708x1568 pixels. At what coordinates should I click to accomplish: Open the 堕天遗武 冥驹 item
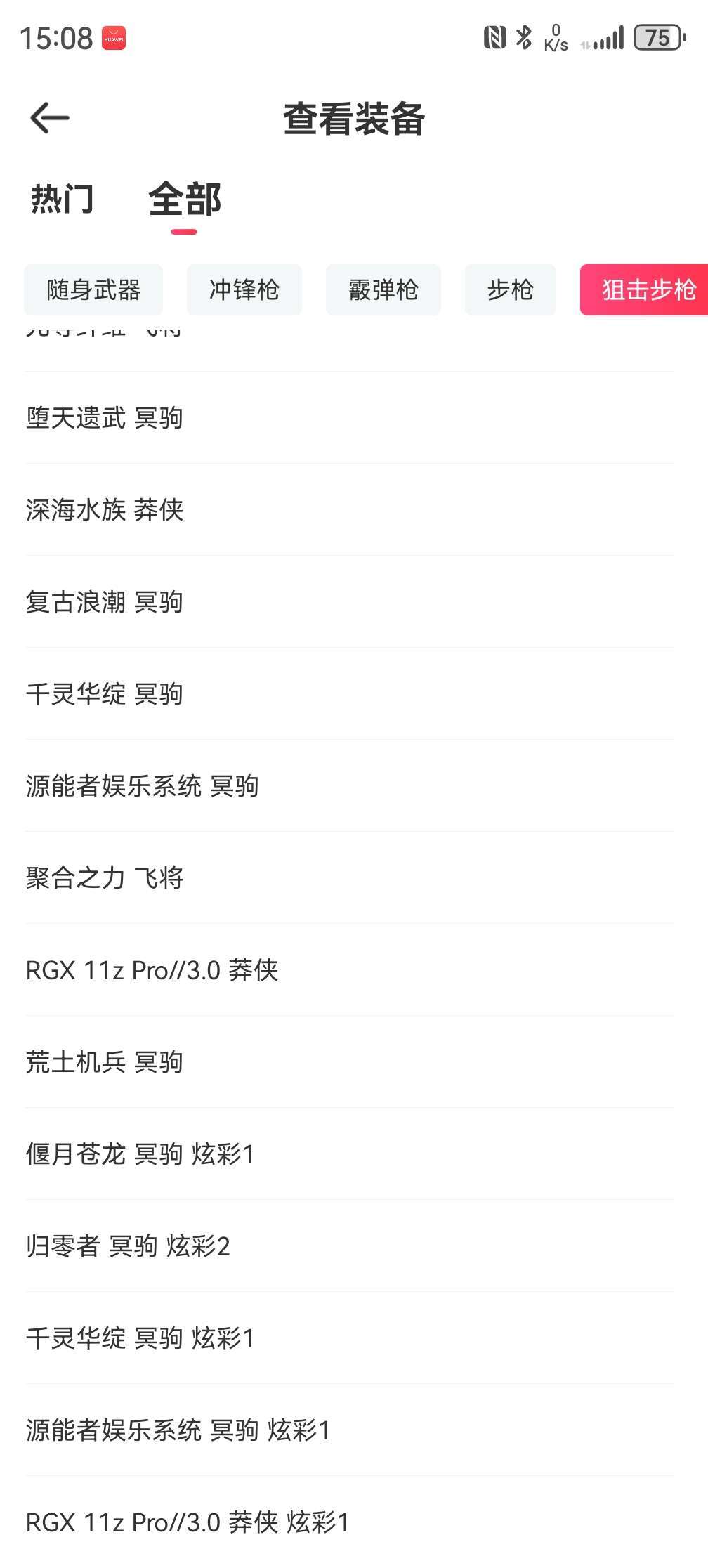103,417
